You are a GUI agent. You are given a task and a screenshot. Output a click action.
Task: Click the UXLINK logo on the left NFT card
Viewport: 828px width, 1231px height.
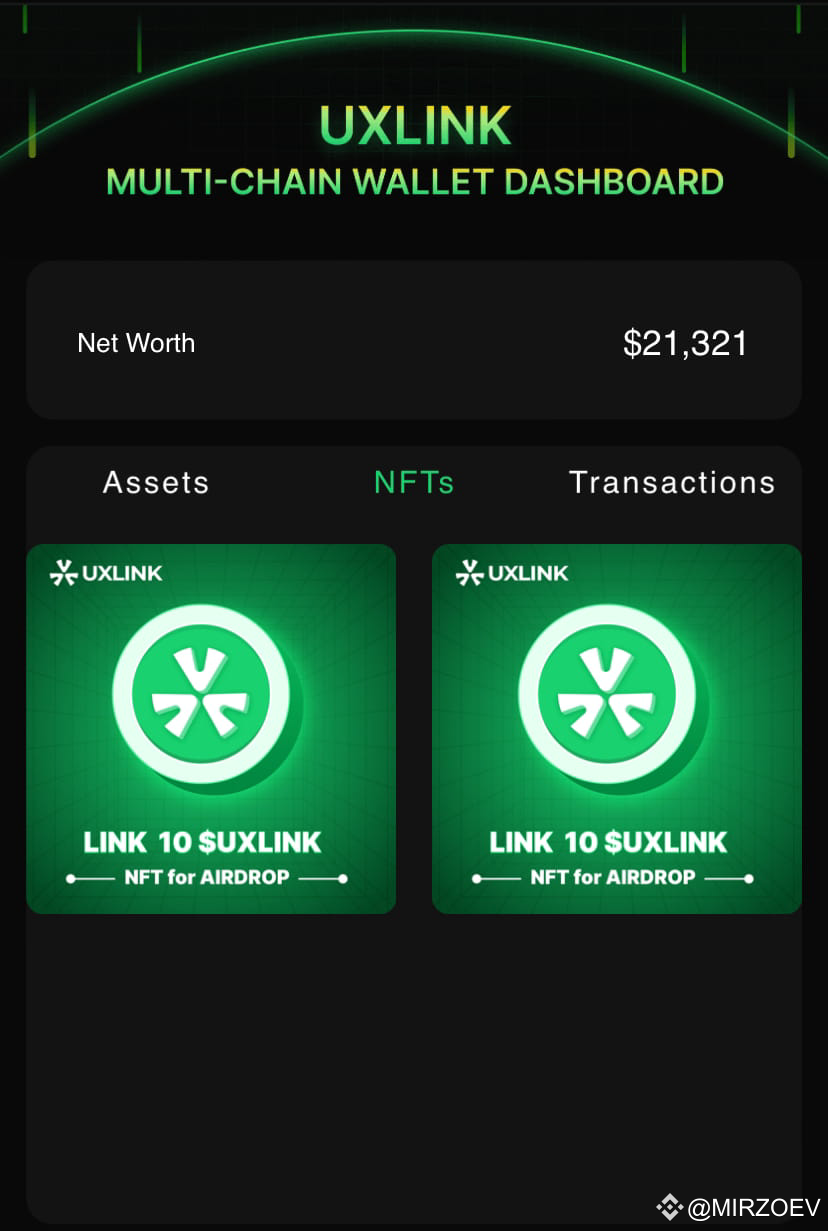click(x=103, y=572)
